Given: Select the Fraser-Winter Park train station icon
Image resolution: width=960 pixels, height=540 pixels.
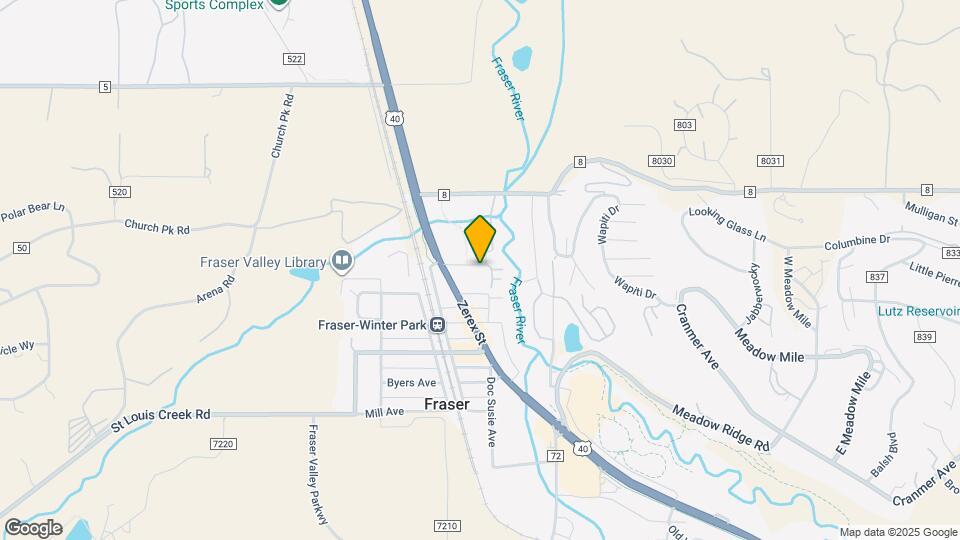Looking at the screenshot, I should tap(438, 325).
